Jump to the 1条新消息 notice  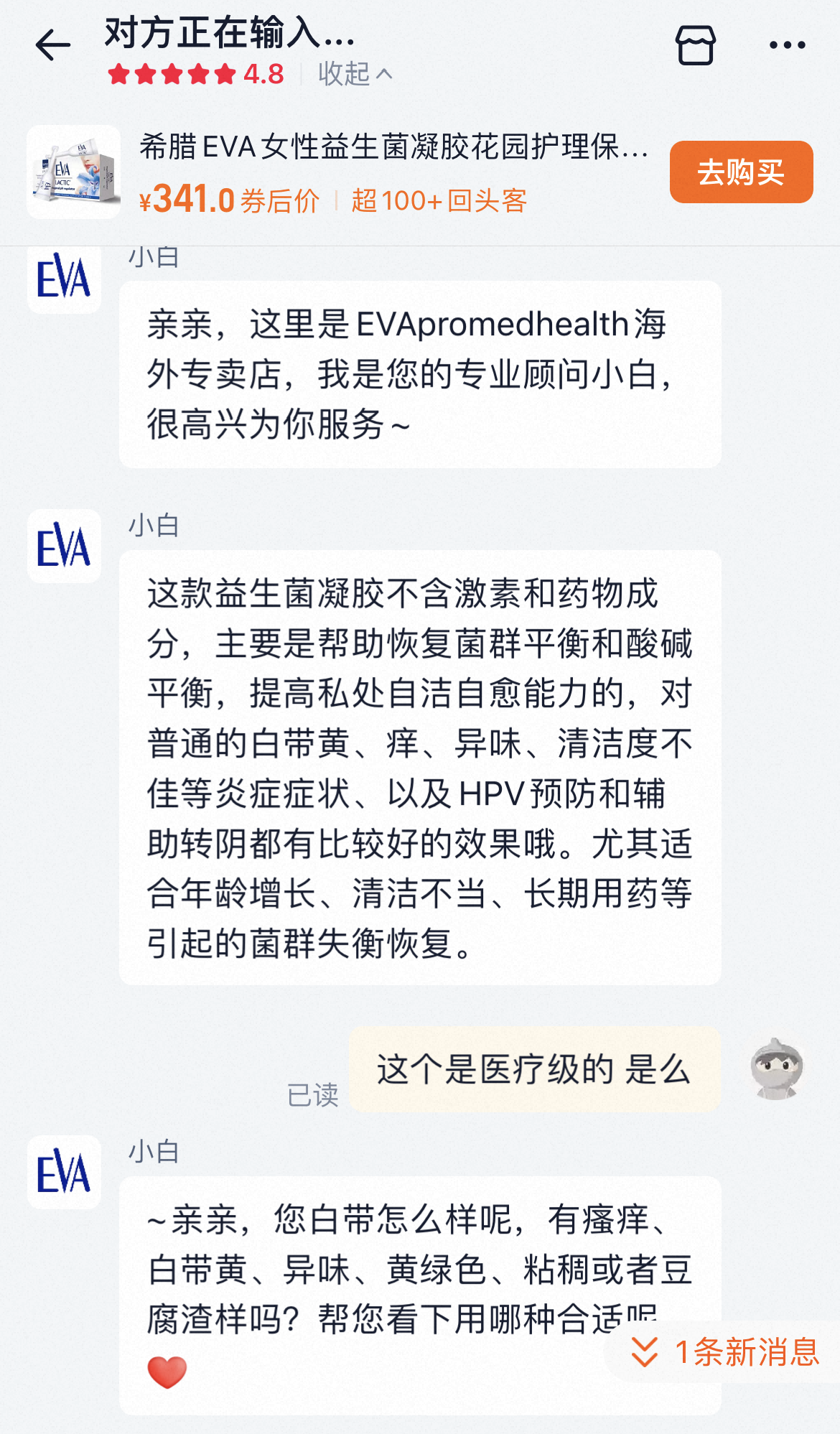[725, 1352]
